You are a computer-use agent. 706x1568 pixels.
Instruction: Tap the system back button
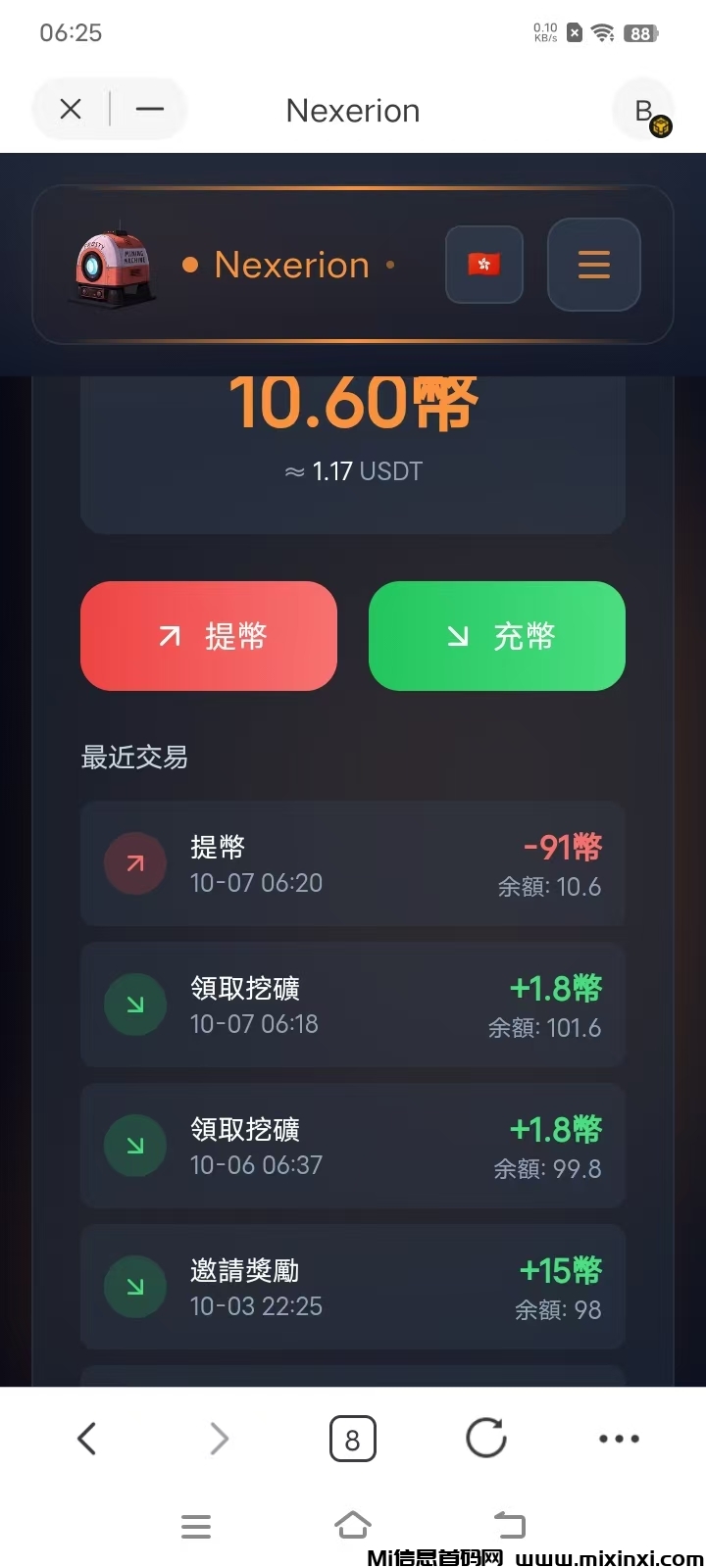pos(509,1525)
